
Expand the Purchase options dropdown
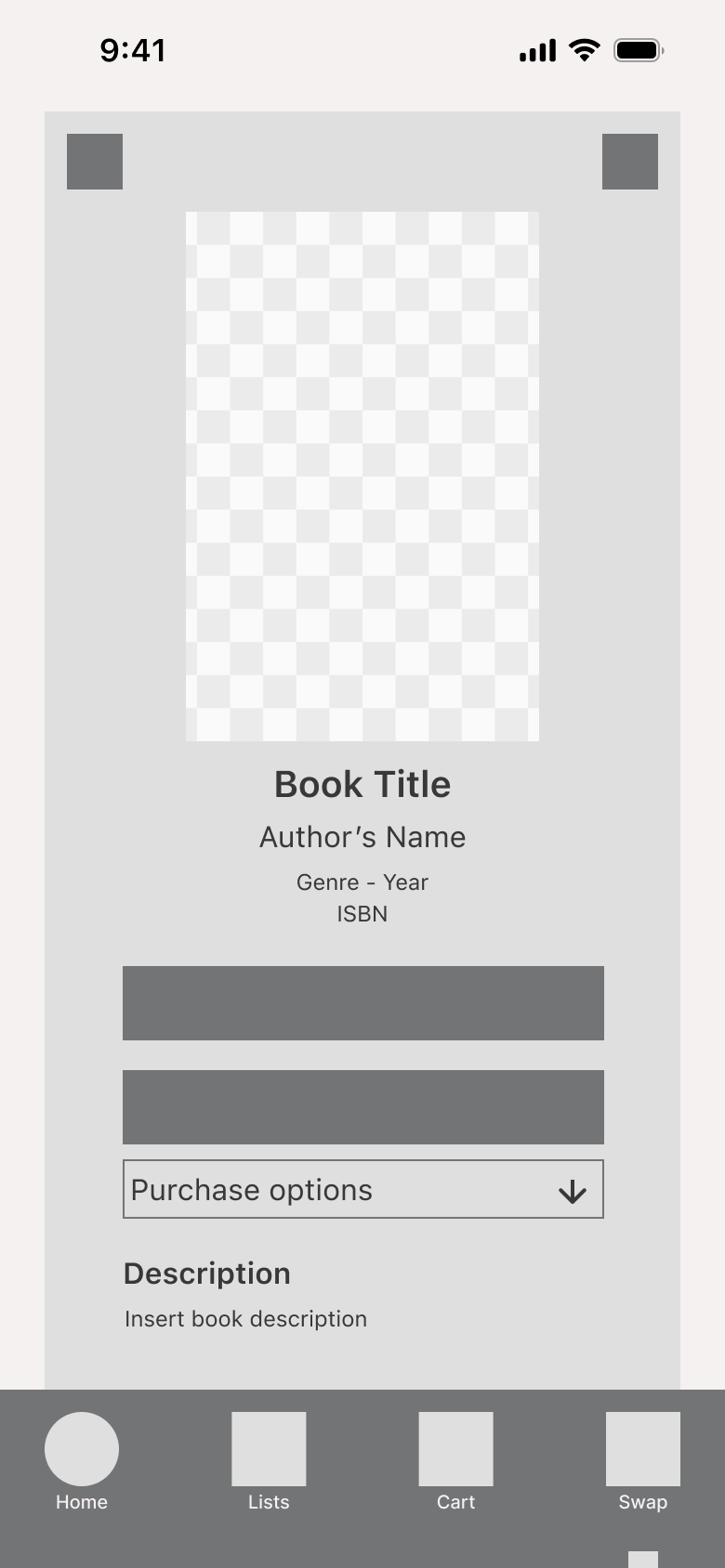tap(362, 1189)
